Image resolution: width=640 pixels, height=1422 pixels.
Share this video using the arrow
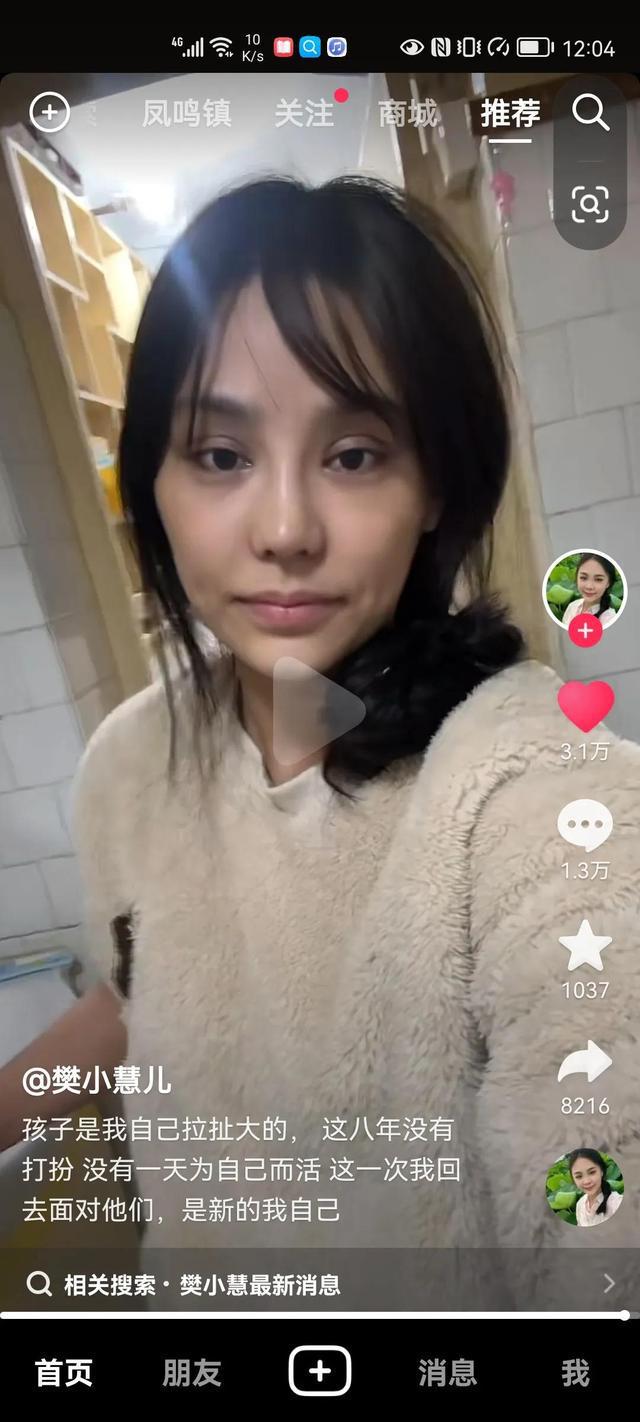coord(585,1063)
